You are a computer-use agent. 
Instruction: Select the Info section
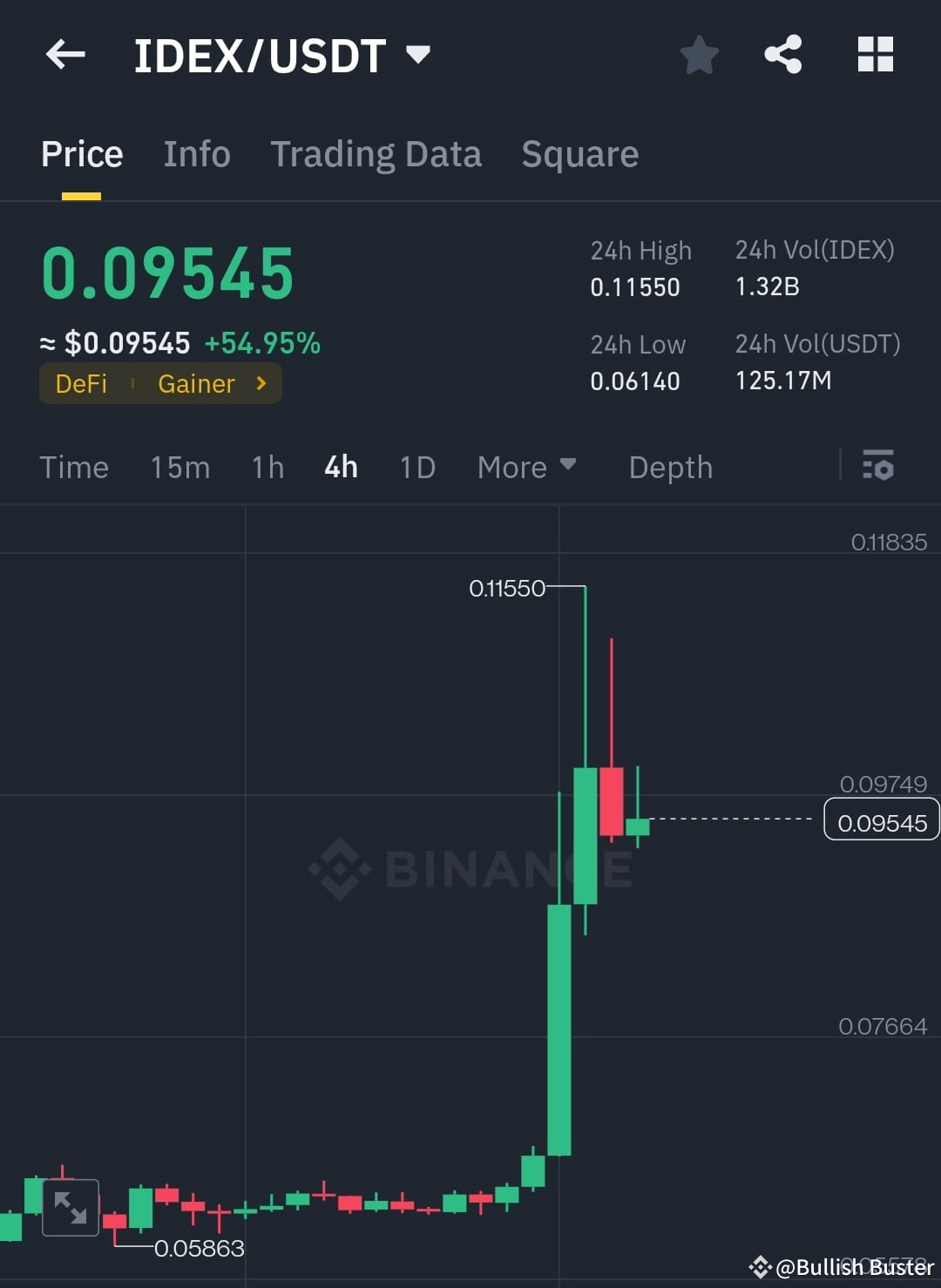tap(196, 153)
